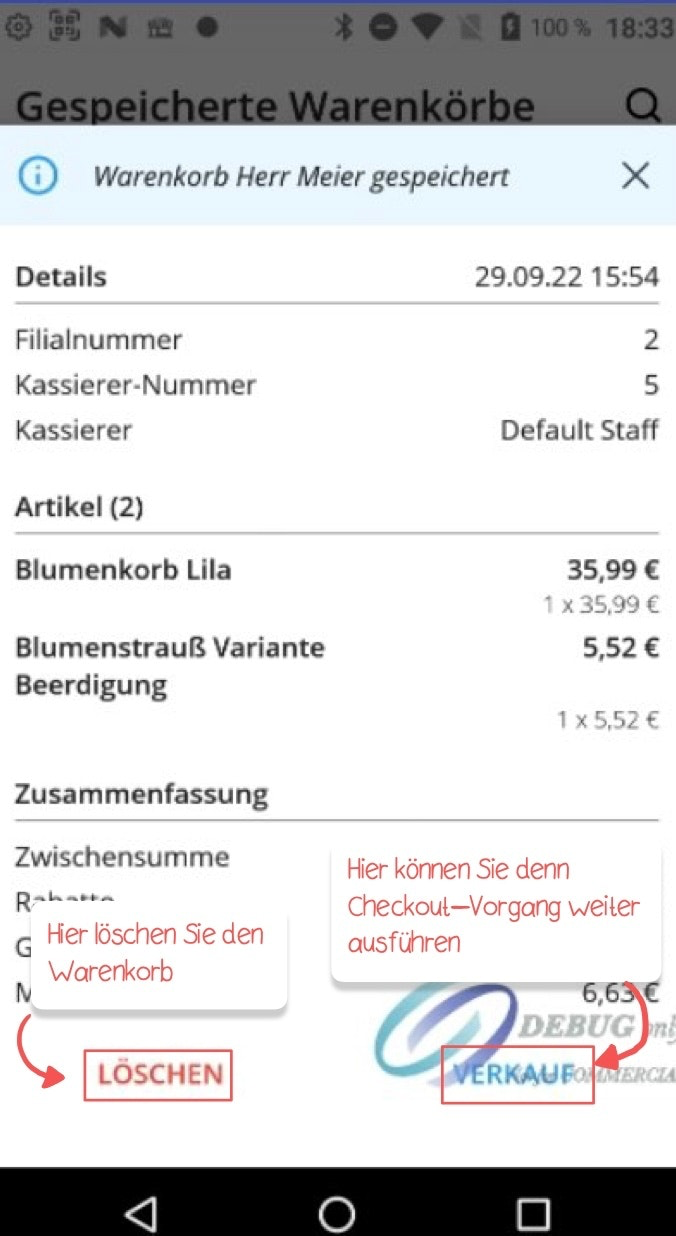Go back using the system back button

pyautogui.click(x=140, y=1213)
